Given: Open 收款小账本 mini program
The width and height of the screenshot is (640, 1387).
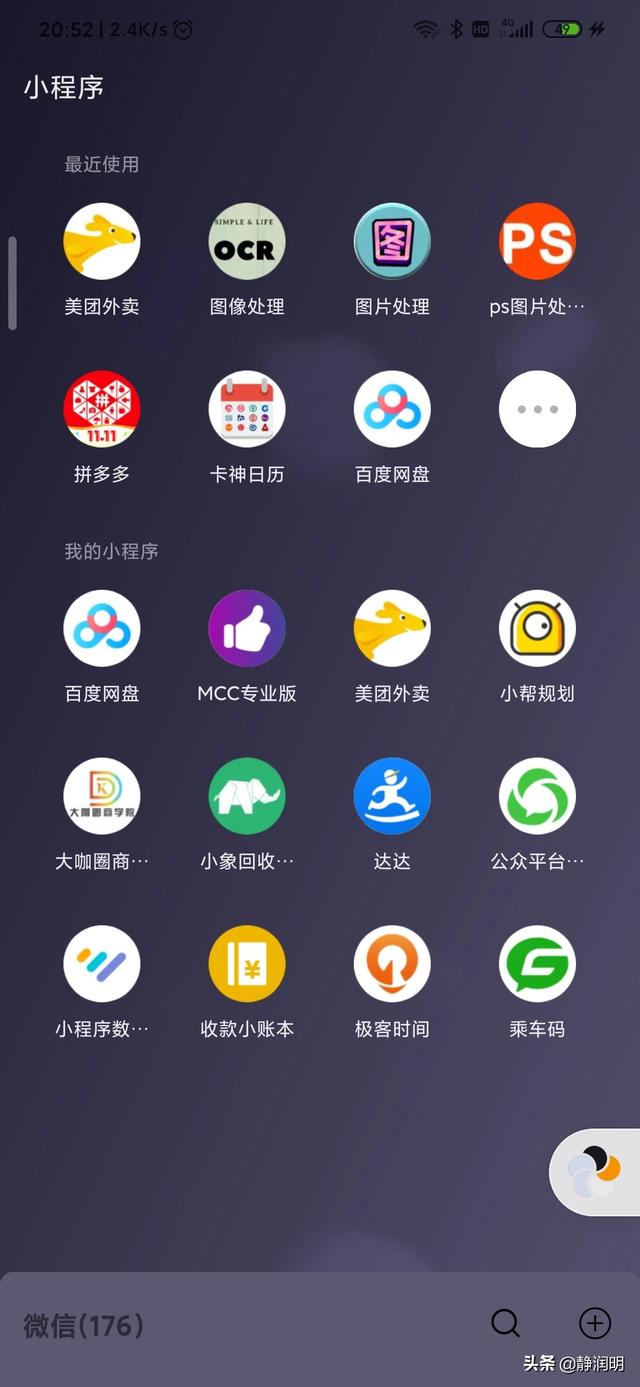Looking at the screenshot, I should 247,964.
